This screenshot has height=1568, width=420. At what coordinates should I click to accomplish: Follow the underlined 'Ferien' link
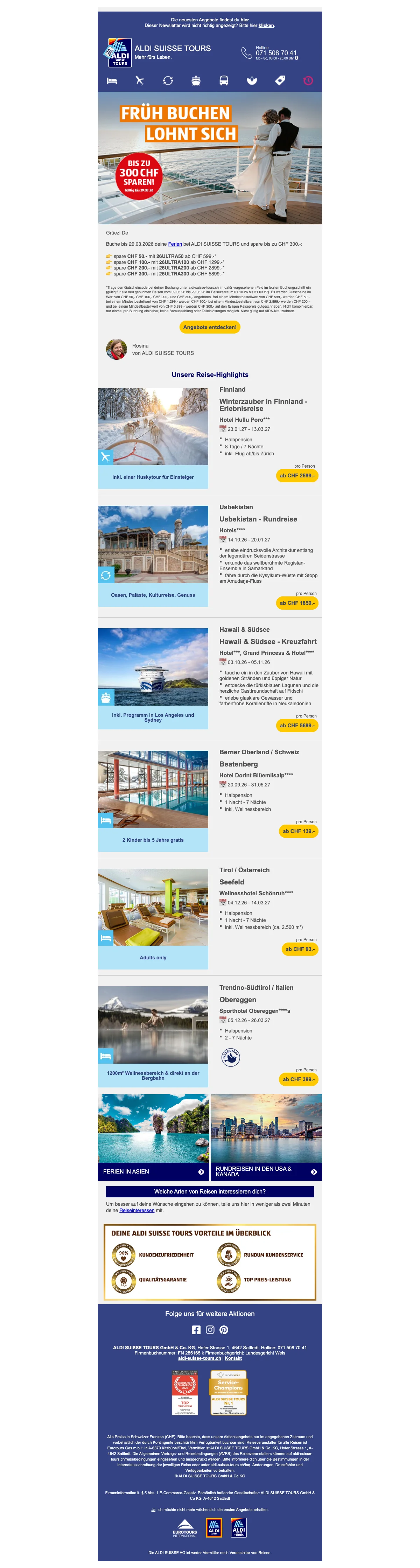[175, 244]
